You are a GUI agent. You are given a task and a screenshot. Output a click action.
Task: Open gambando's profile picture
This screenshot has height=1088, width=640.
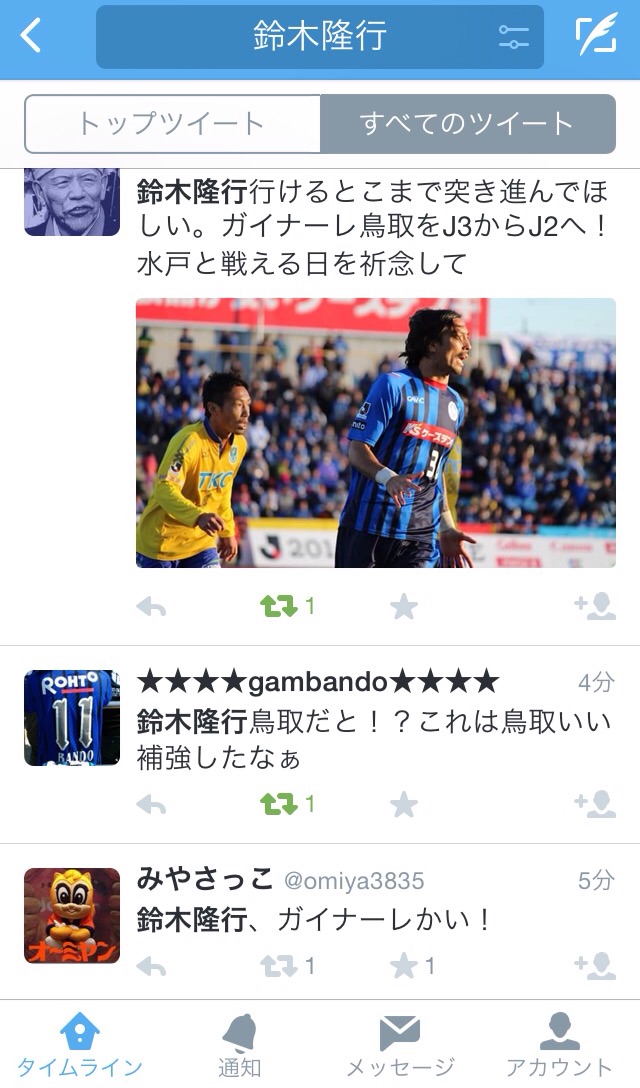72,718
